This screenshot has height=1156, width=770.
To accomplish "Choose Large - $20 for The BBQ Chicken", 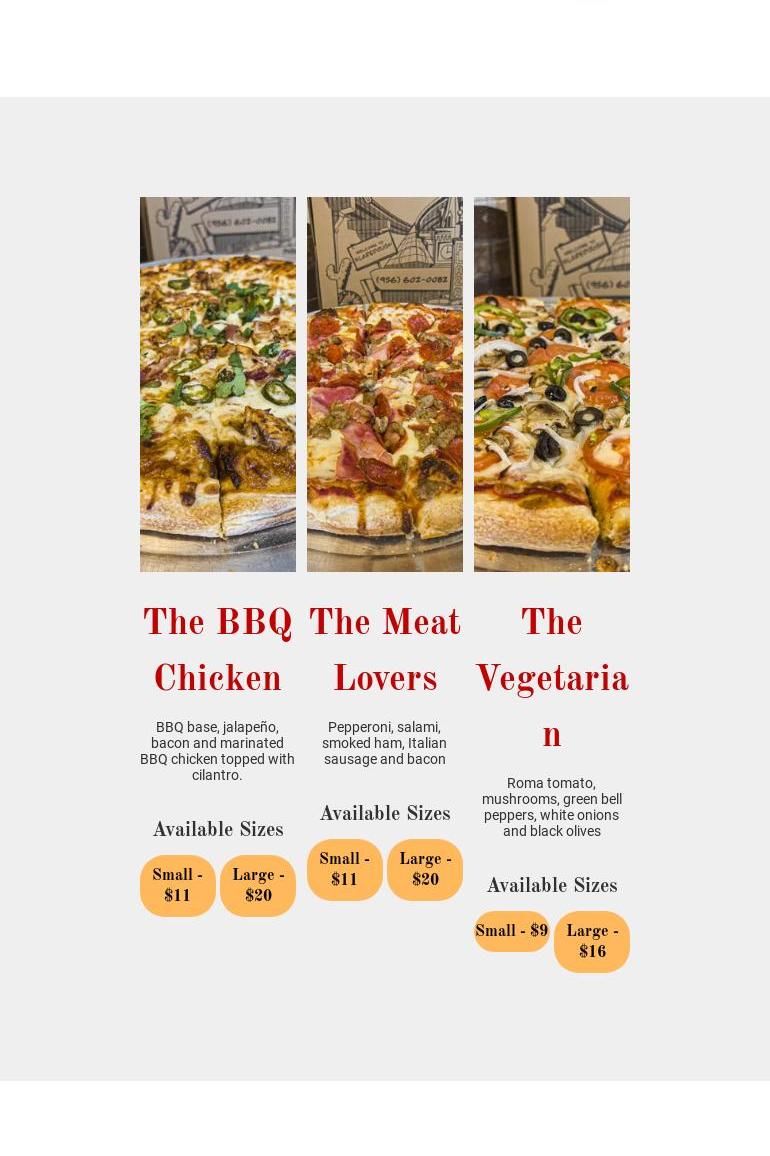I will 258,885.
